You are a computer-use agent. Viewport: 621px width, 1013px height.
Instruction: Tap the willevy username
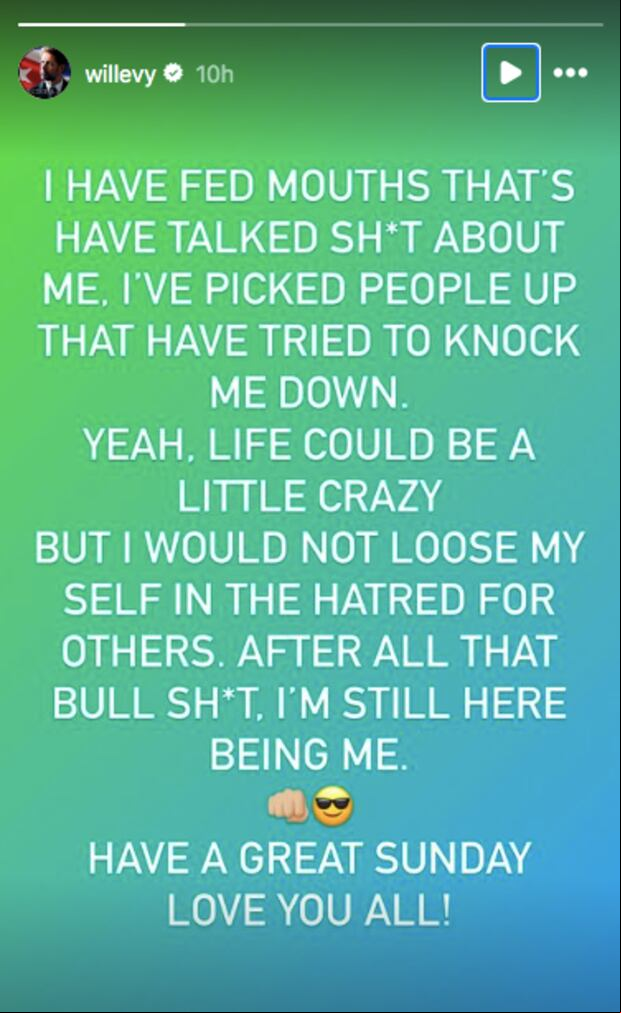pos(120,74)
